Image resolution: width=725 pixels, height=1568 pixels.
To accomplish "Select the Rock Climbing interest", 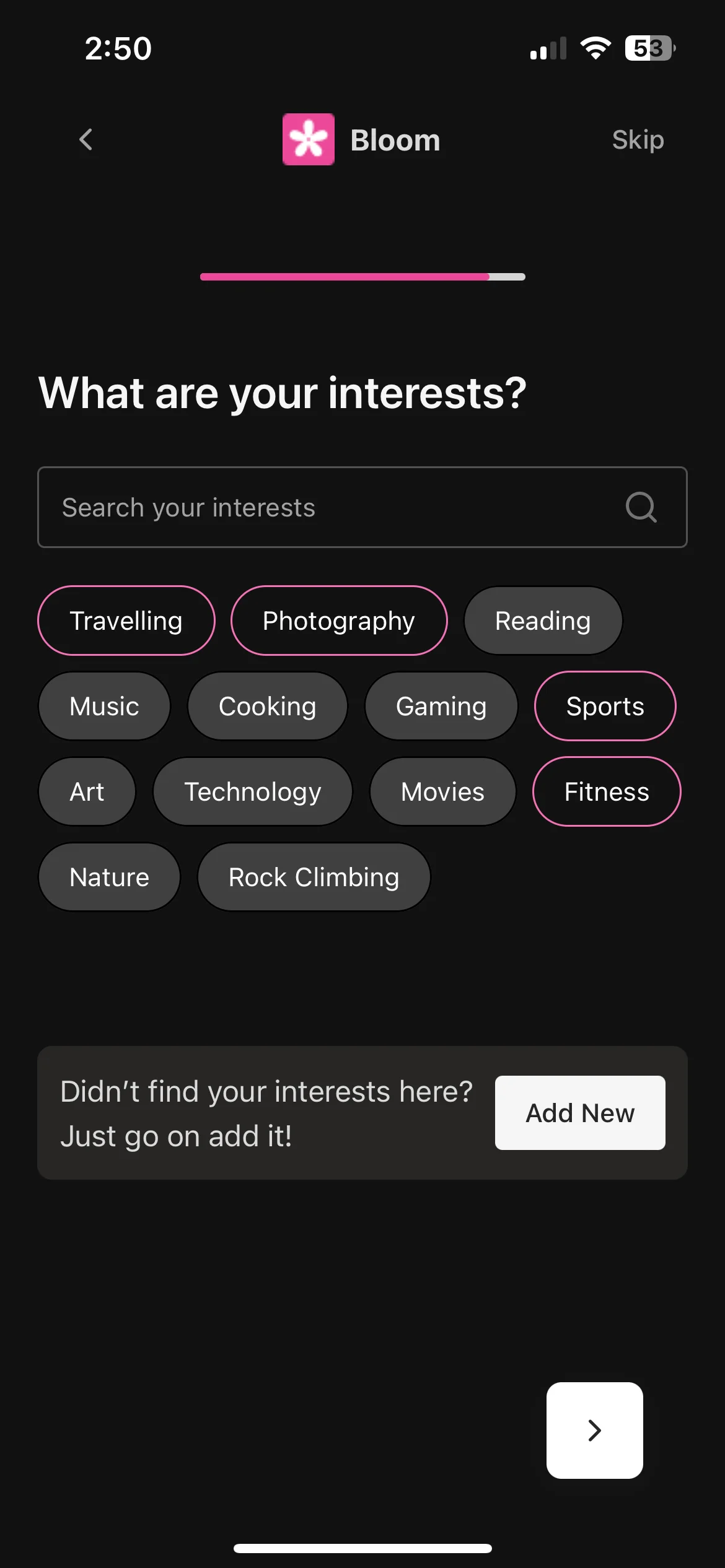I will pos(314,876).
